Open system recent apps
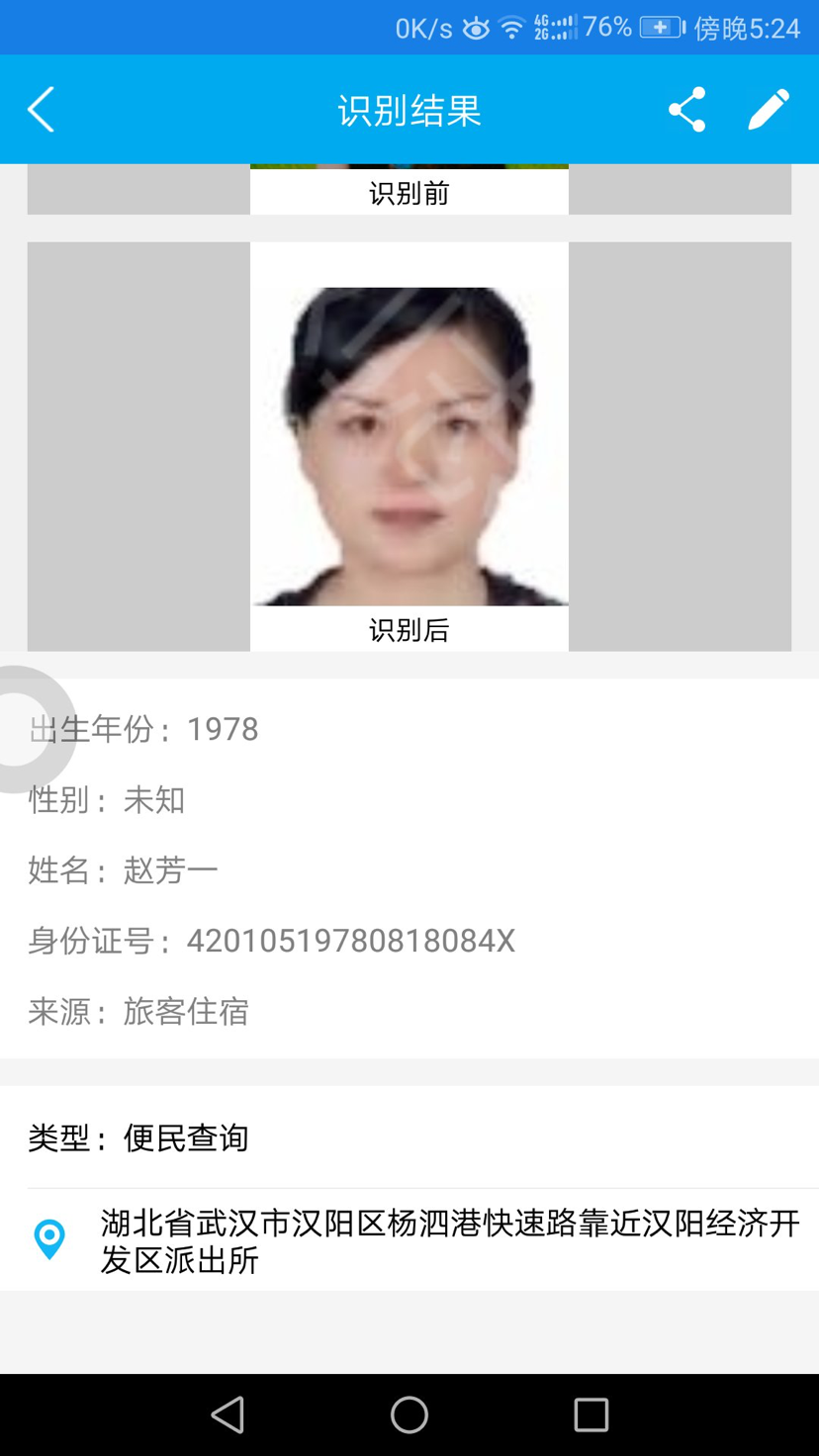819x1456 pixels. 591,1414
